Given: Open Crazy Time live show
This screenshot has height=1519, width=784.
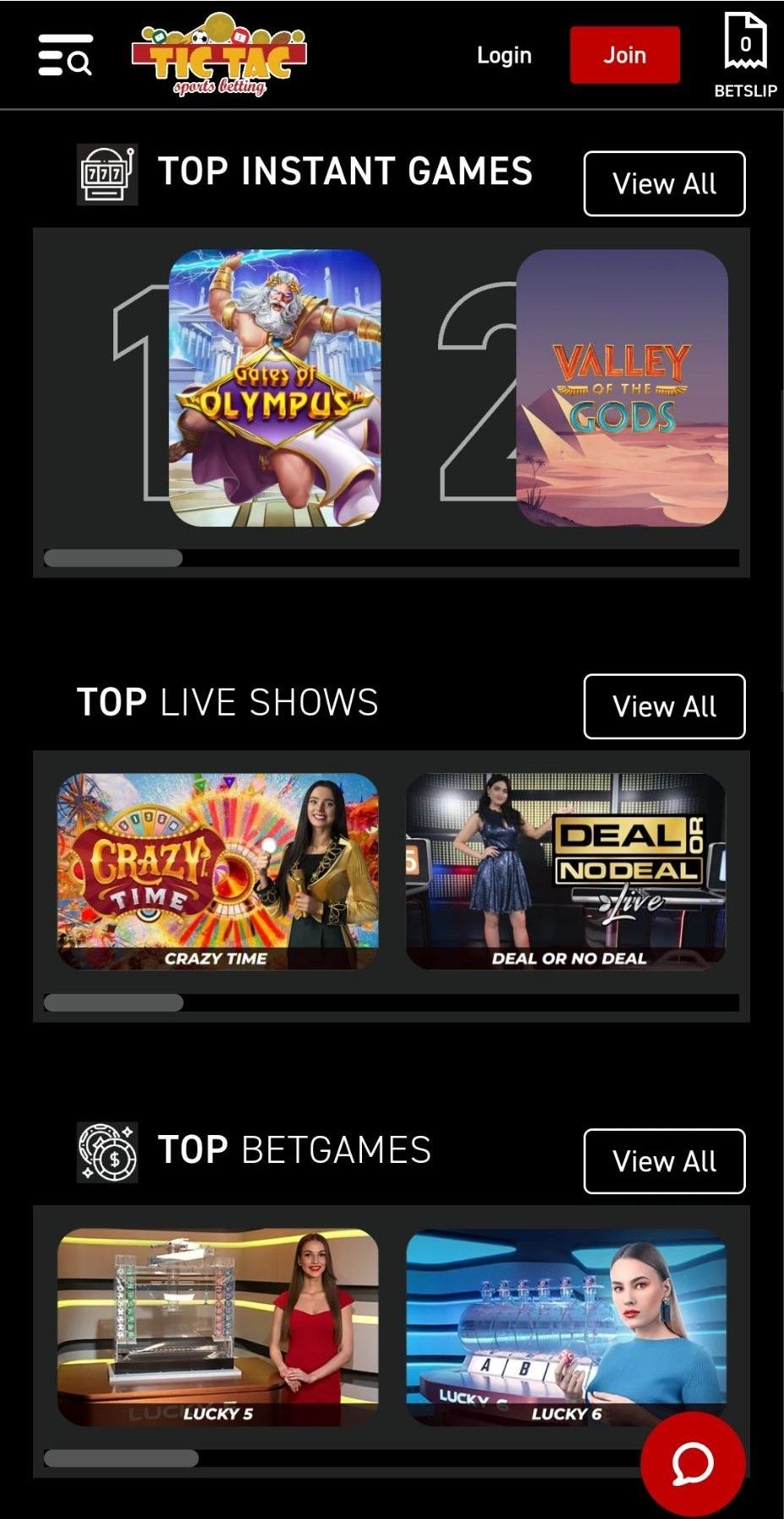Looking at the screenshot, I should point(217,871).
